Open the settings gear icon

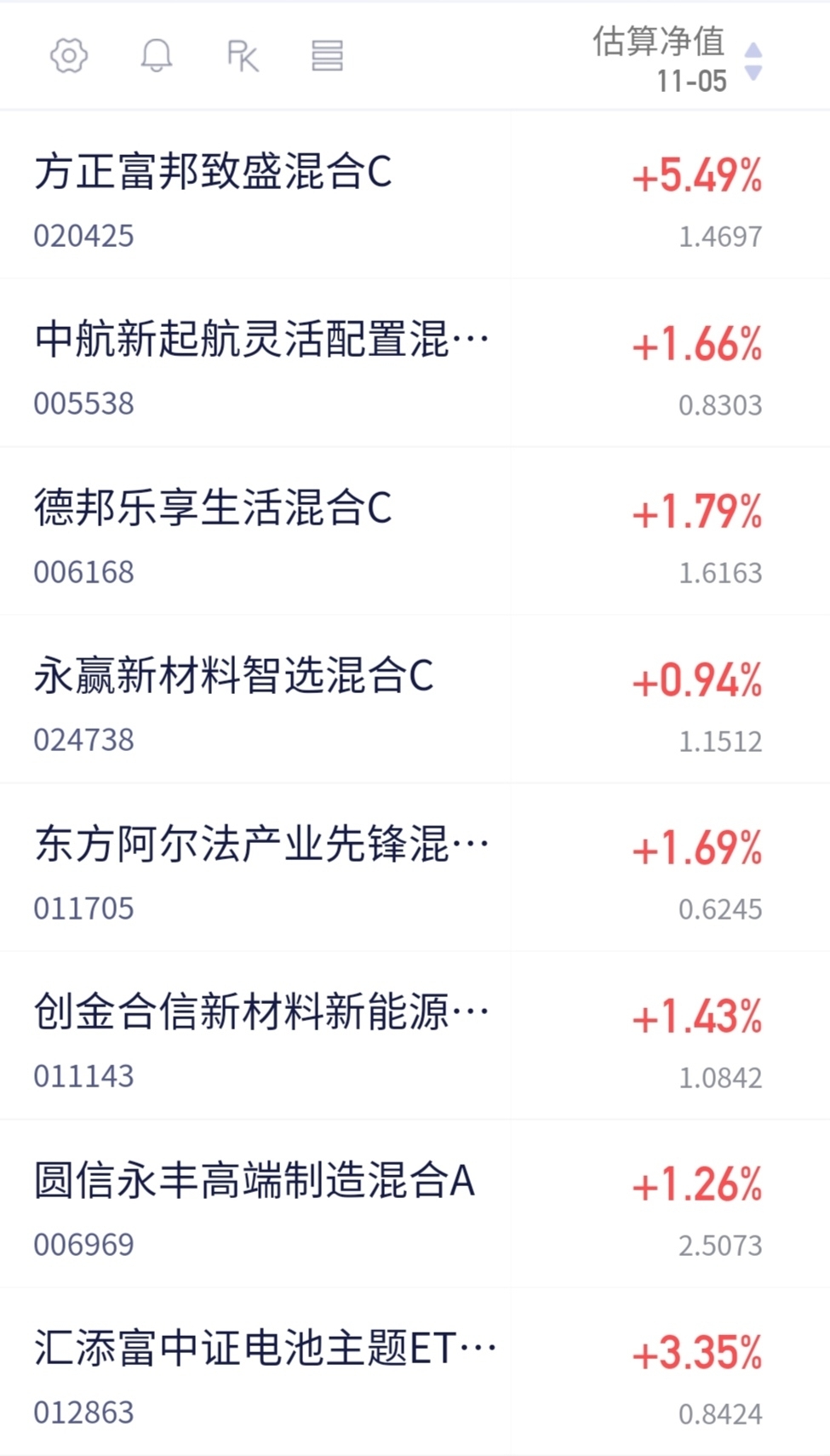click(x=69, y=56)
